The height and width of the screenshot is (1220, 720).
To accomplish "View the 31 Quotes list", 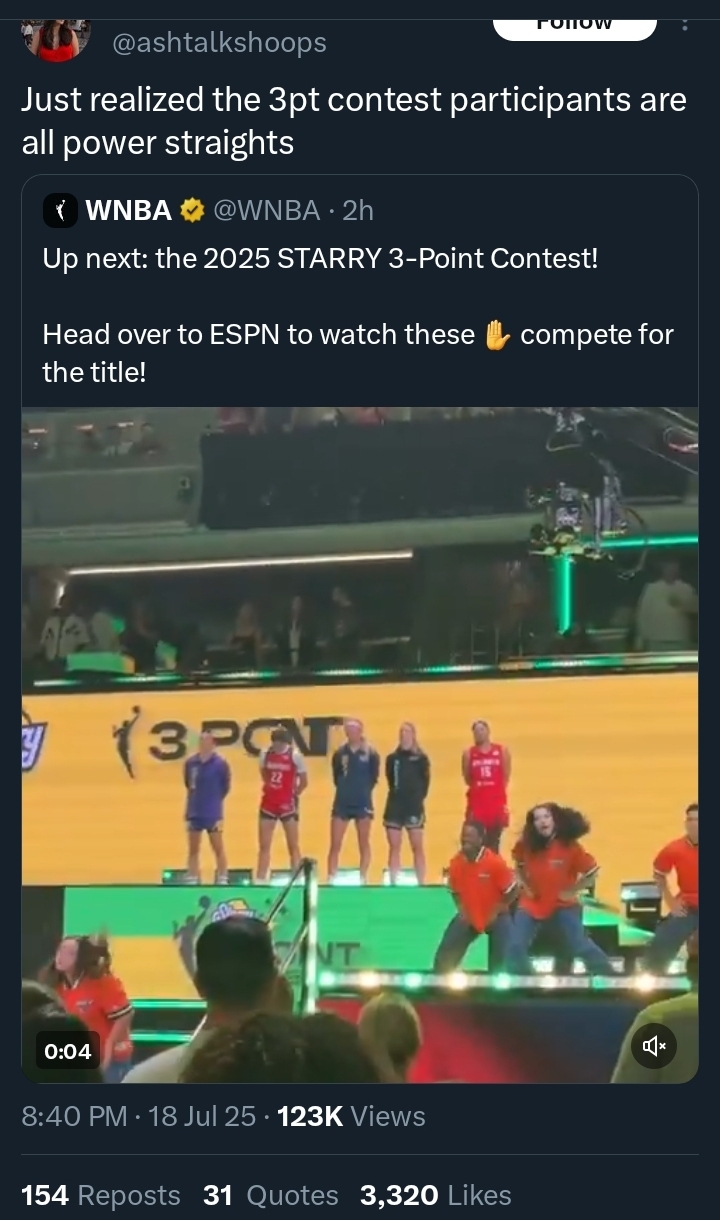I will (271, 1195).
